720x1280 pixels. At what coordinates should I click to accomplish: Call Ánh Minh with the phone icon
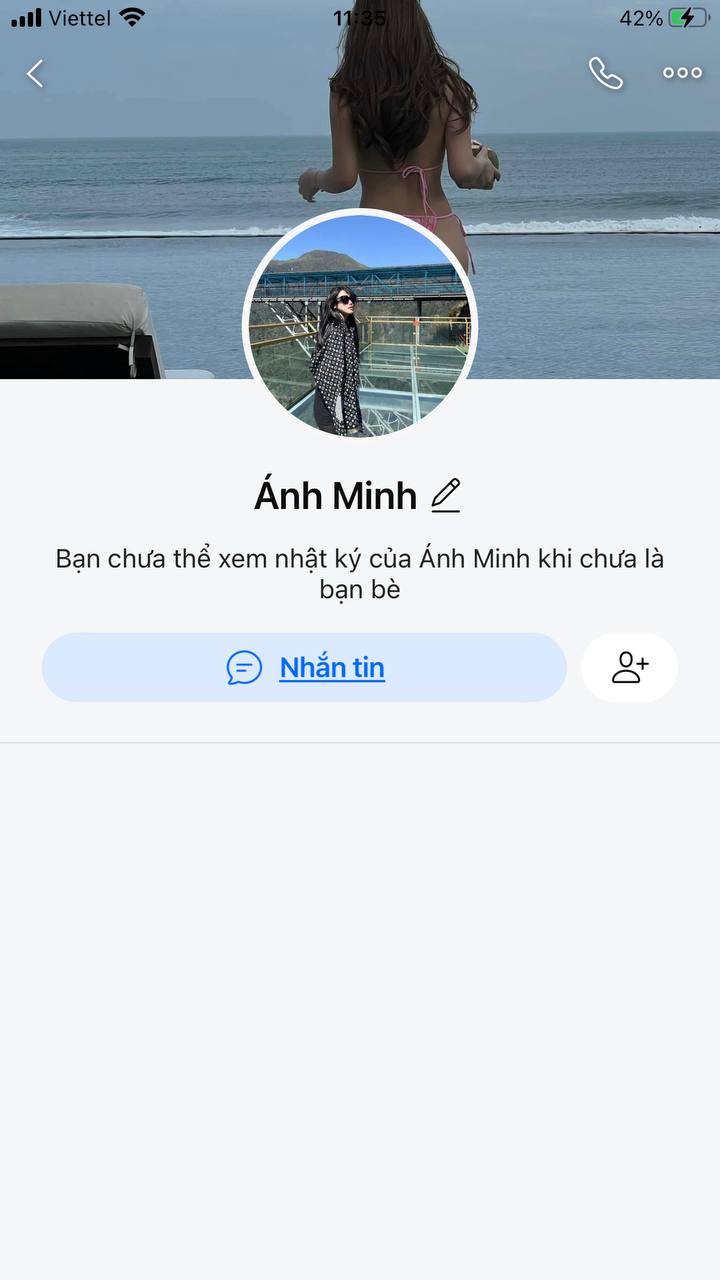point(605,73)
